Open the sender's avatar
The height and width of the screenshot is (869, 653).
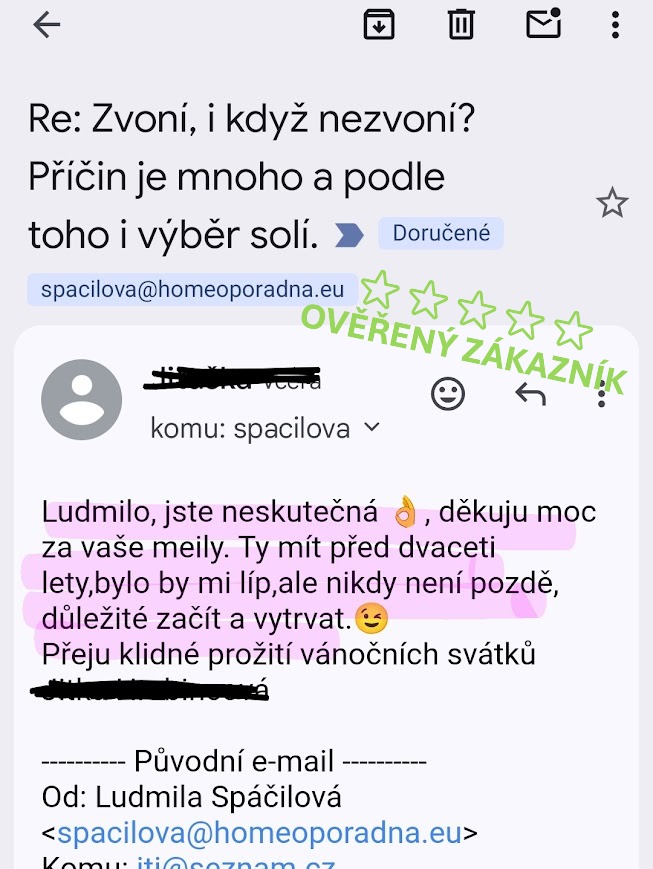[81, 400]
